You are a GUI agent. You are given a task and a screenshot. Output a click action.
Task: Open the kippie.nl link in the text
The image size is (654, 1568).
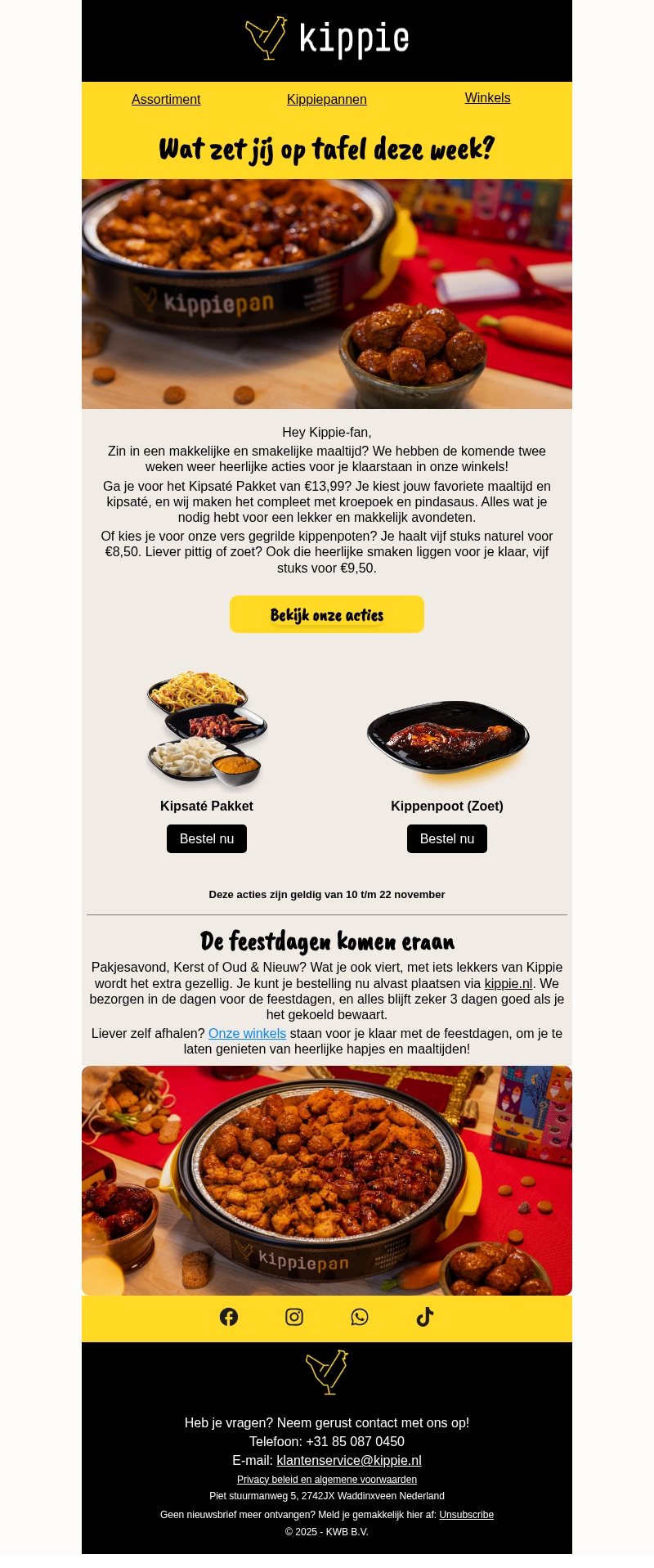[x=508, y=983]
